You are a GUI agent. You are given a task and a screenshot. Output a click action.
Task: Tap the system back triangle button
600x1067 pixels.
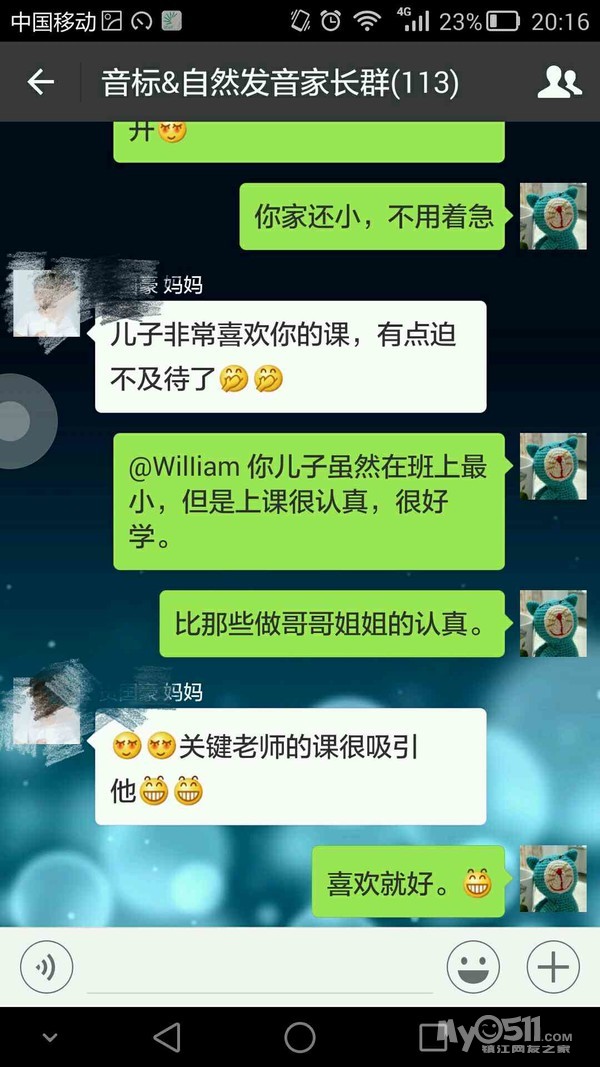(x=167, y=1037)
